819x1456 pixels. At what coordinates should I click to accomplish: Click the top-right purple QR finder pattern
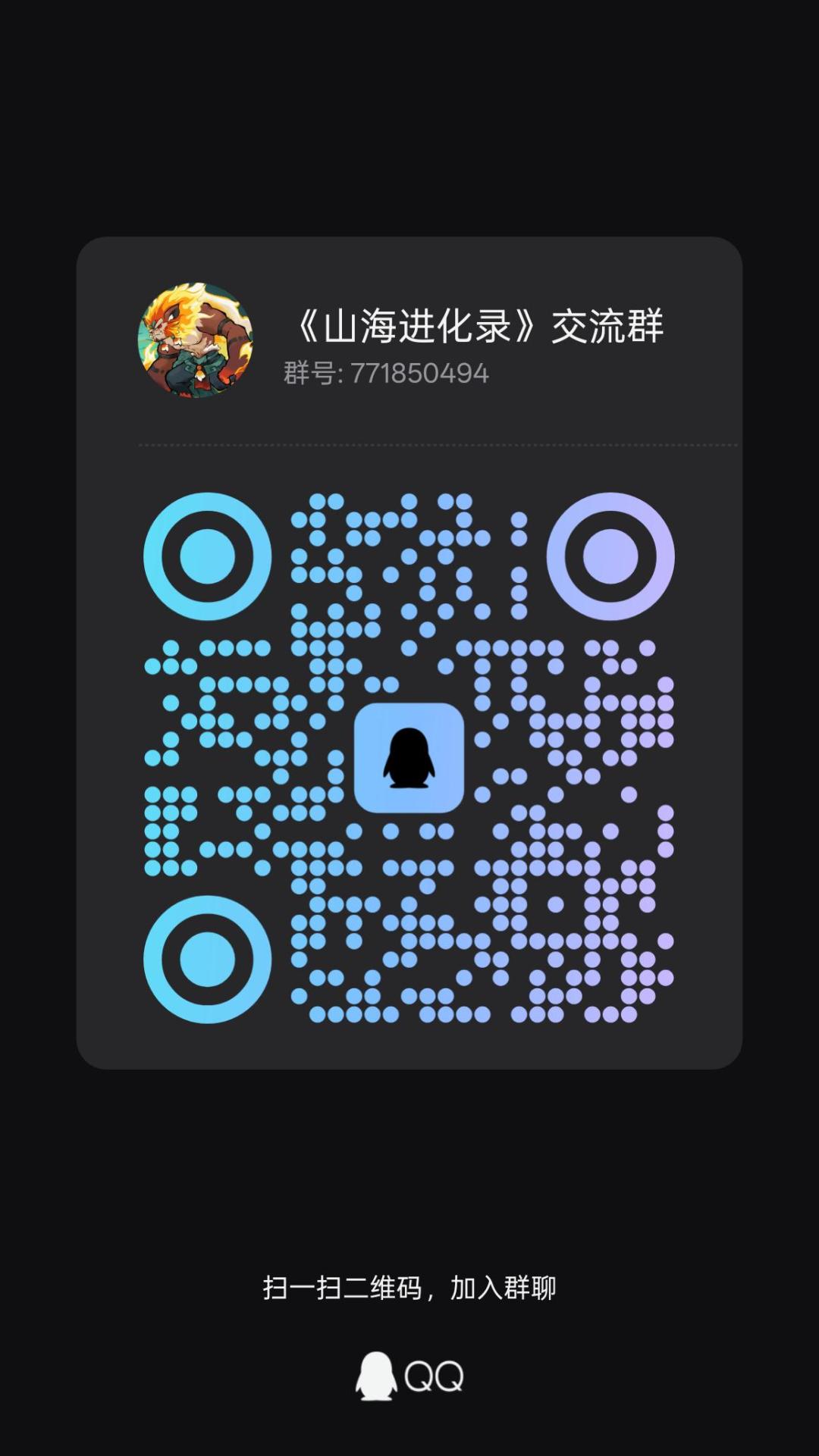[612, 554]
